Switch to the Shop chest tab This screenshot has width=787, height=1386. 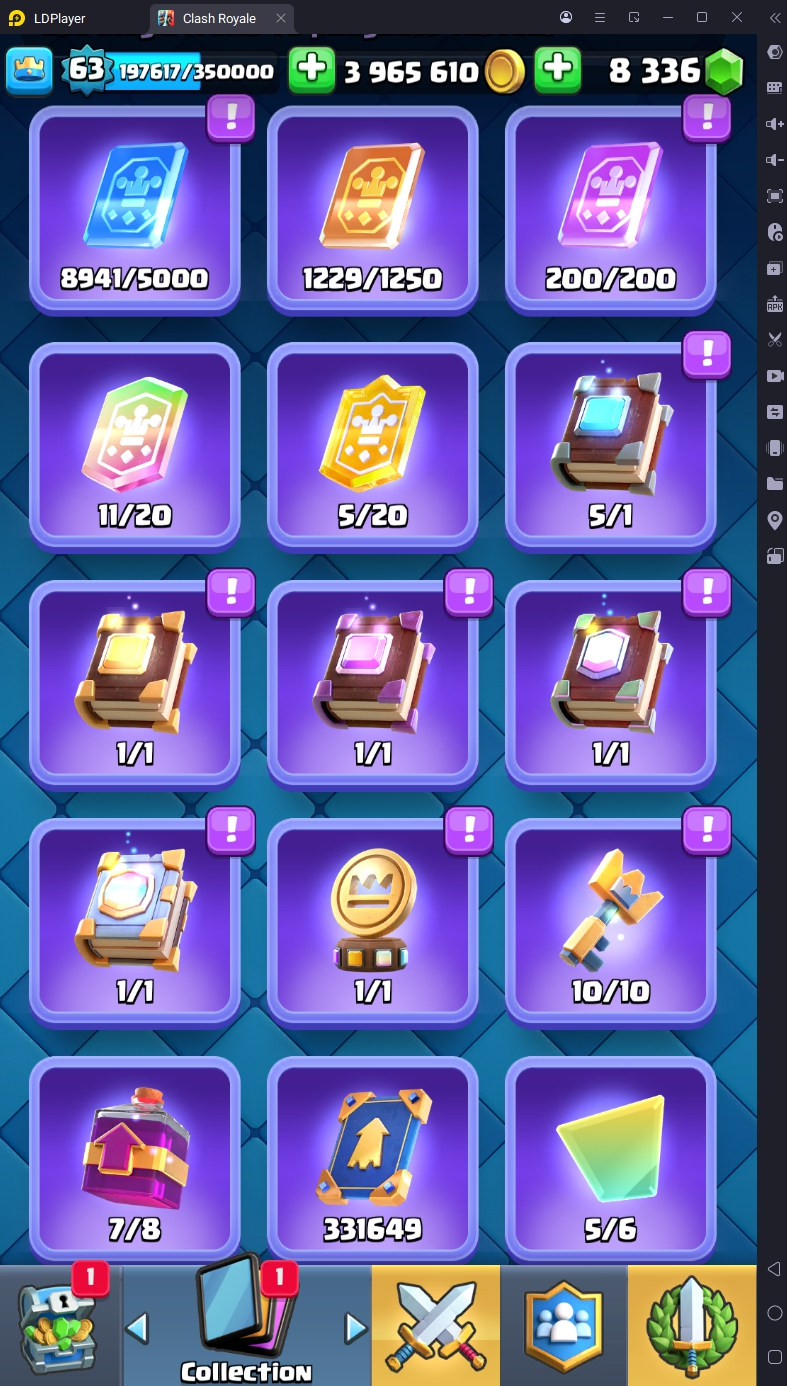[x=60, y=1326]
